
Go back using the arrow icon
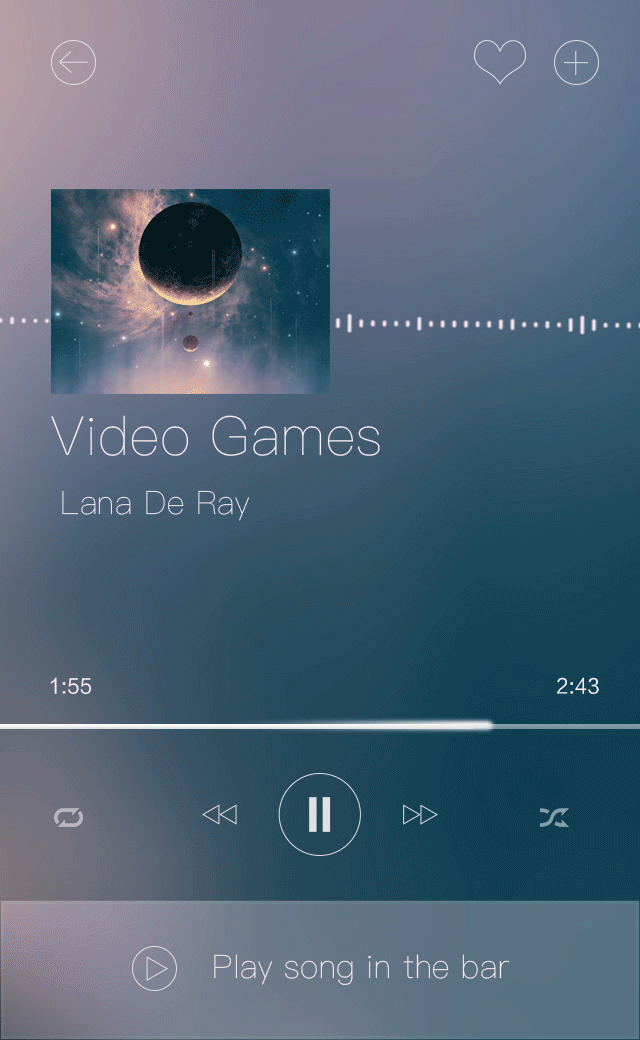[73, 63]
